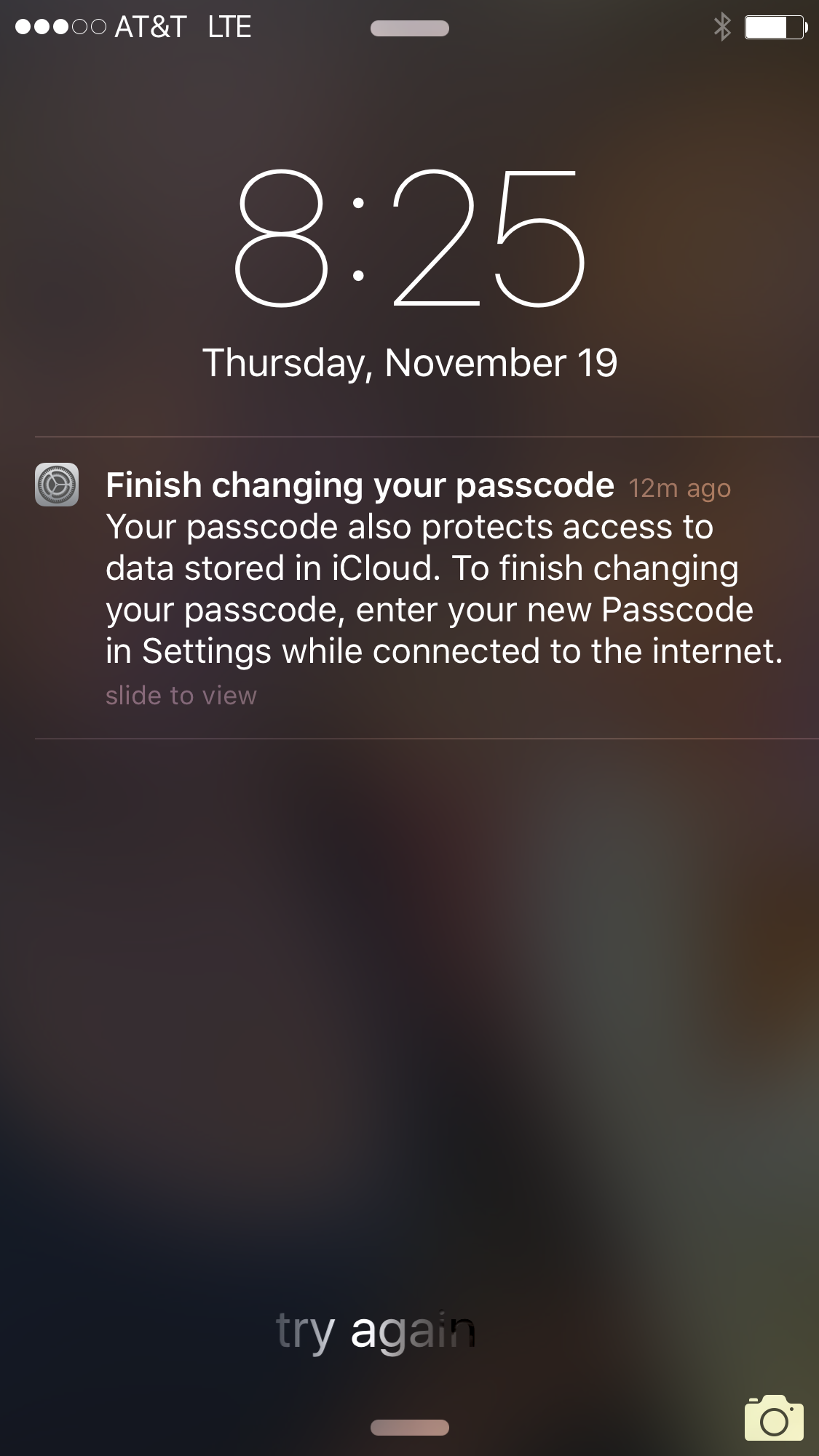Tap the camera shortcut icon

774,1417
